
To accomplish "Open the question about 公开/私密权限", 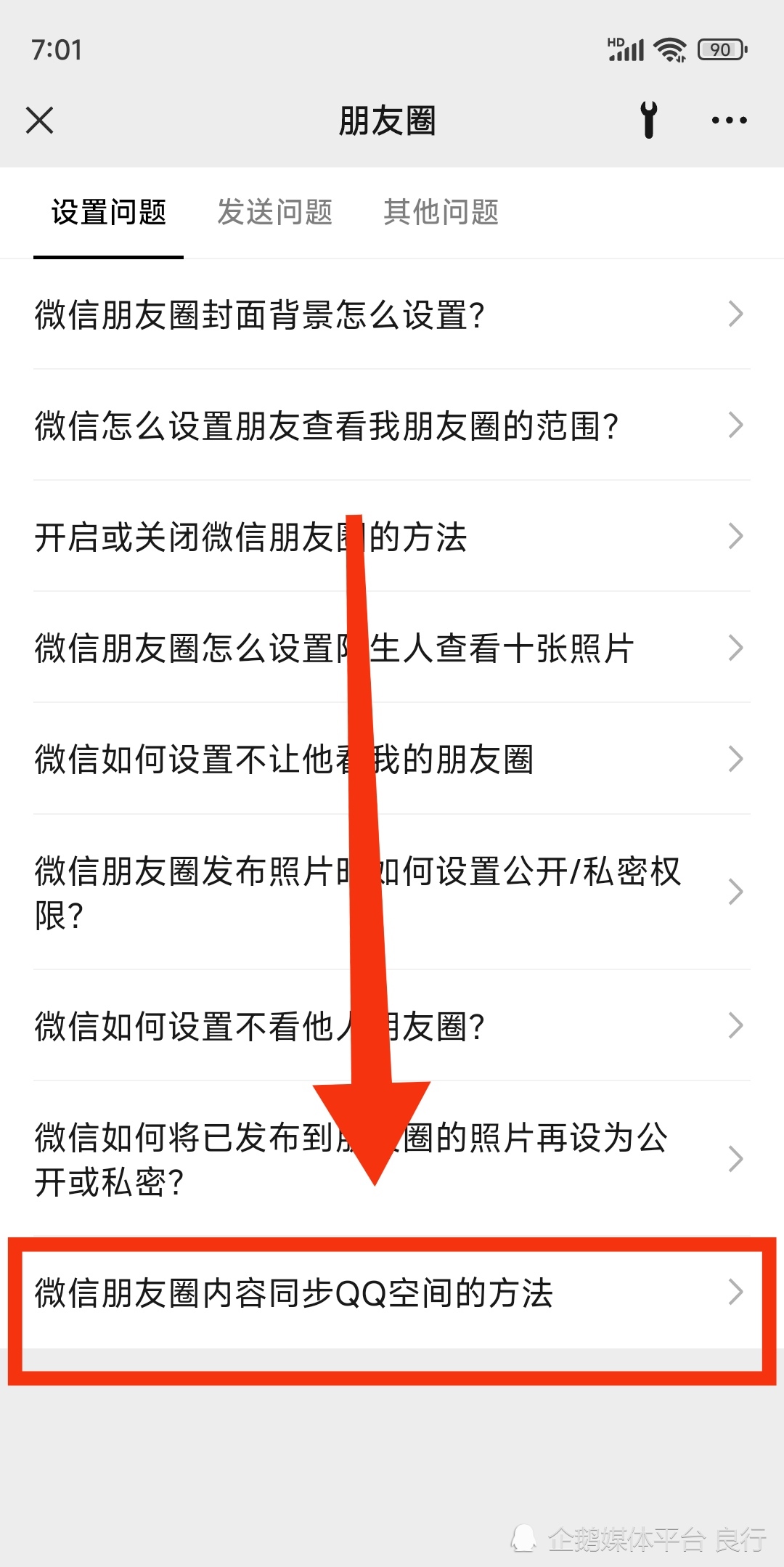I will pyautogui.click(x=392, y=892).
